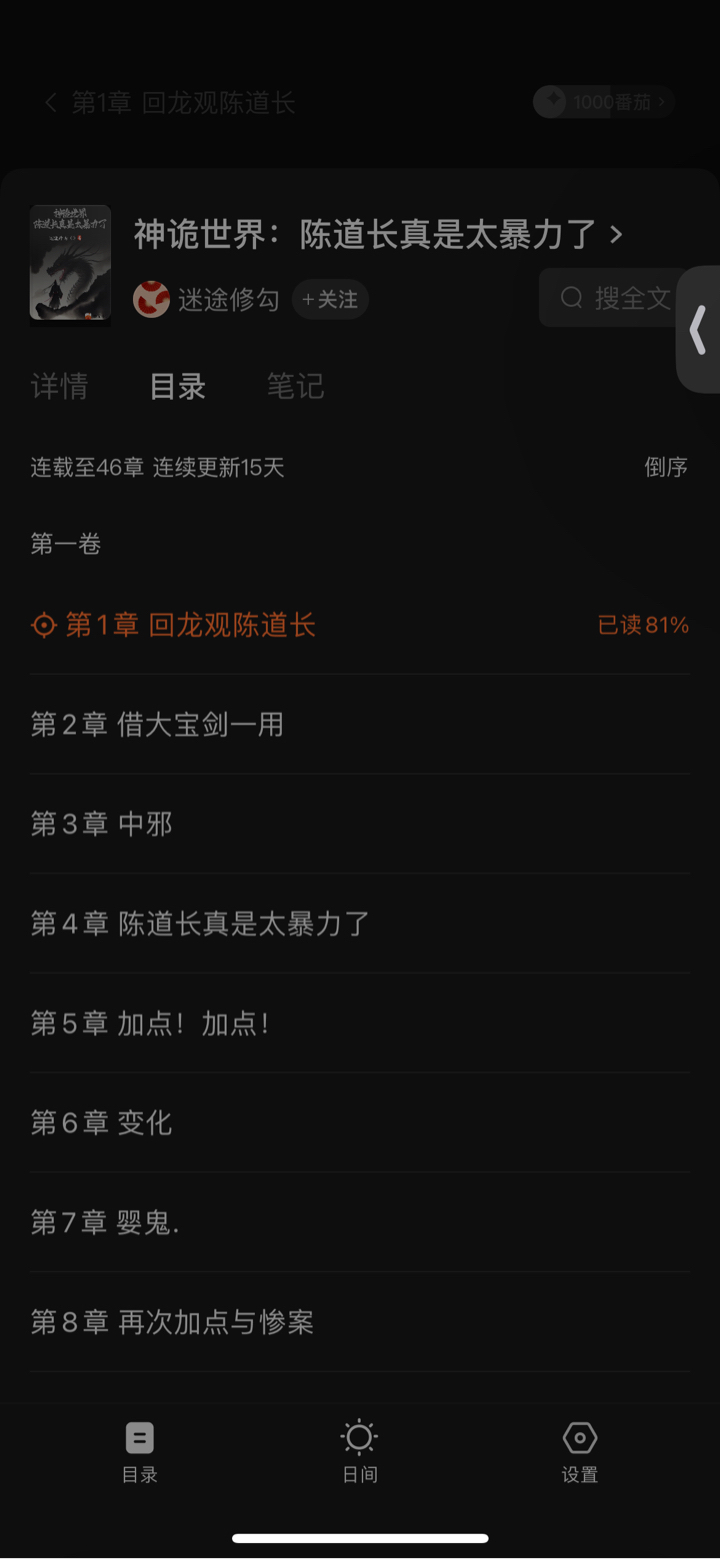Open 第2章 借大宝剑一用
This screenshot has height=1559, width=720.
[x=157, y=724]
